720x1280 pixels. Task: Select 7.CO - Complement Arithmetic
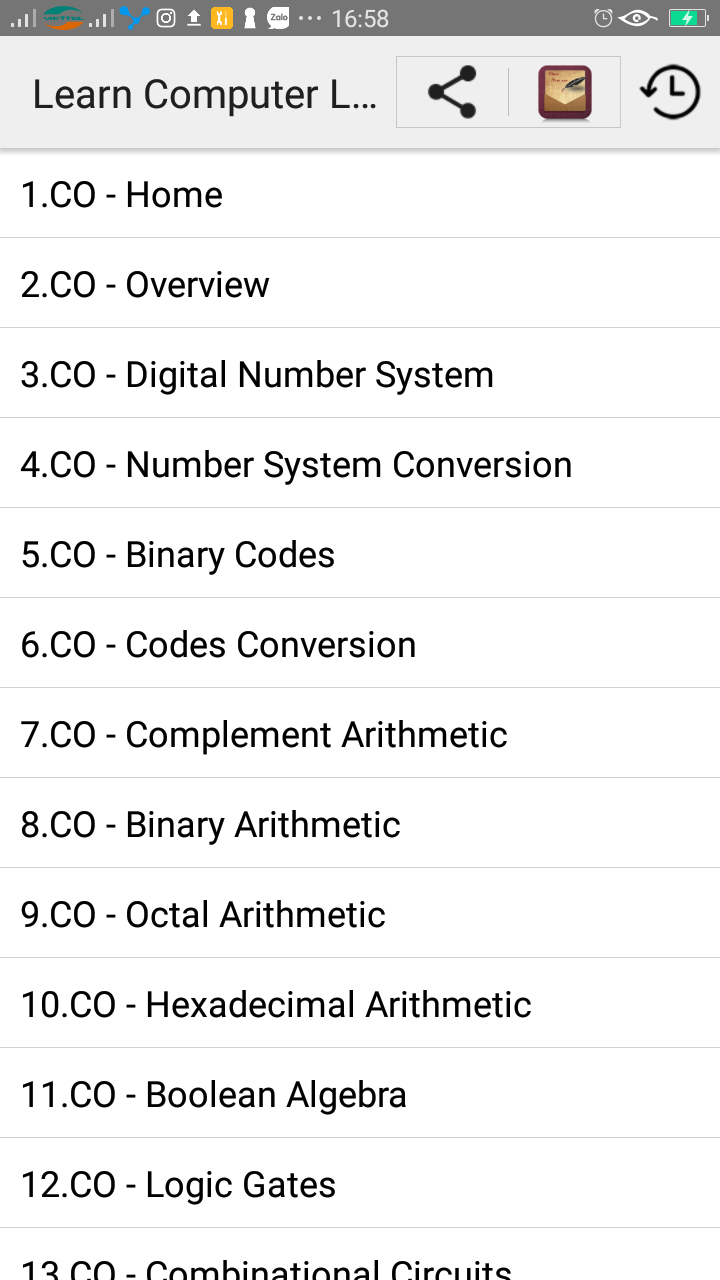tap(360, 733)
